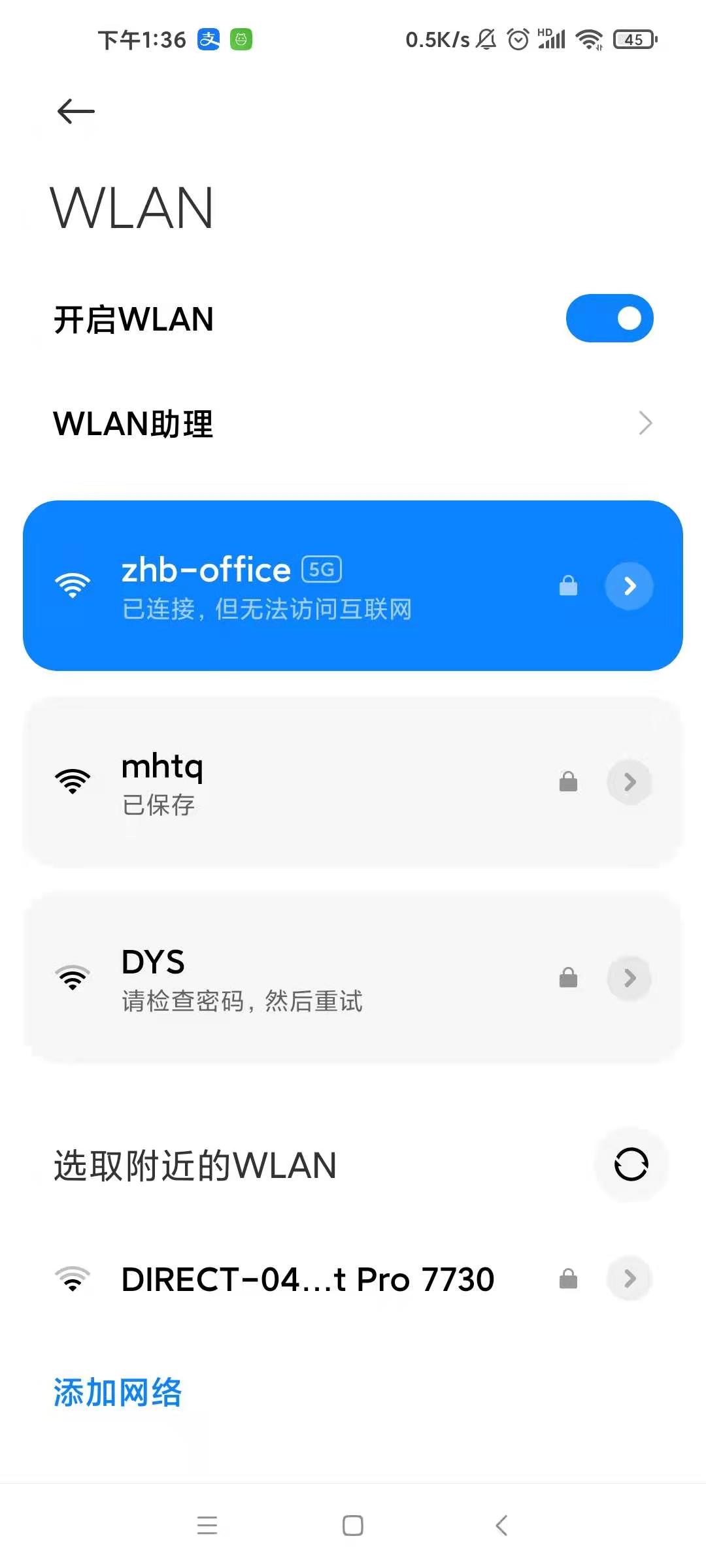
Task: Open details arrow for zhb-office
Action: point(629,586)
